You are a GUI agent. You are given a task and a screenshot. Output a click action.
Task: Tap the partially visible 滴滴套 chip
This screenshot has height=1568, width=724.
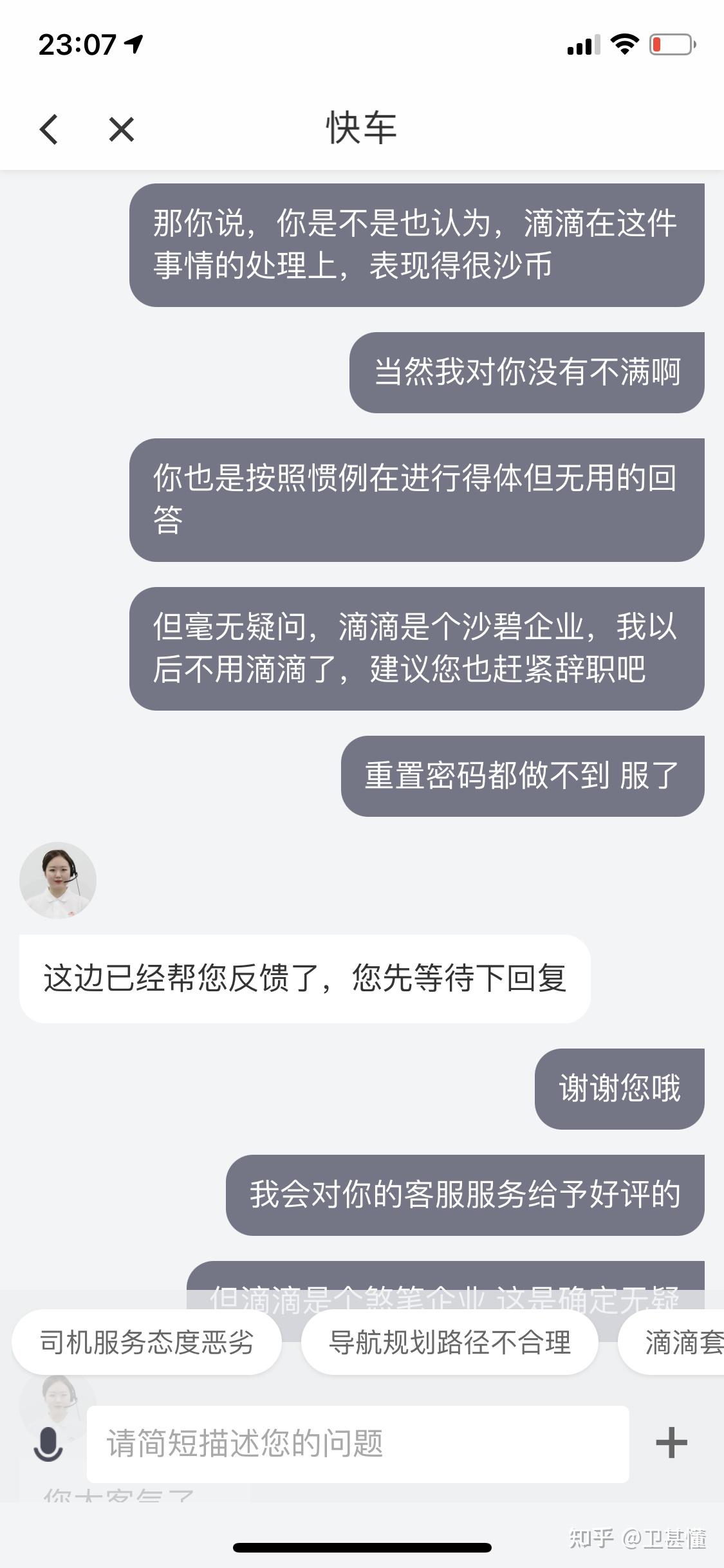(671, 1343)
